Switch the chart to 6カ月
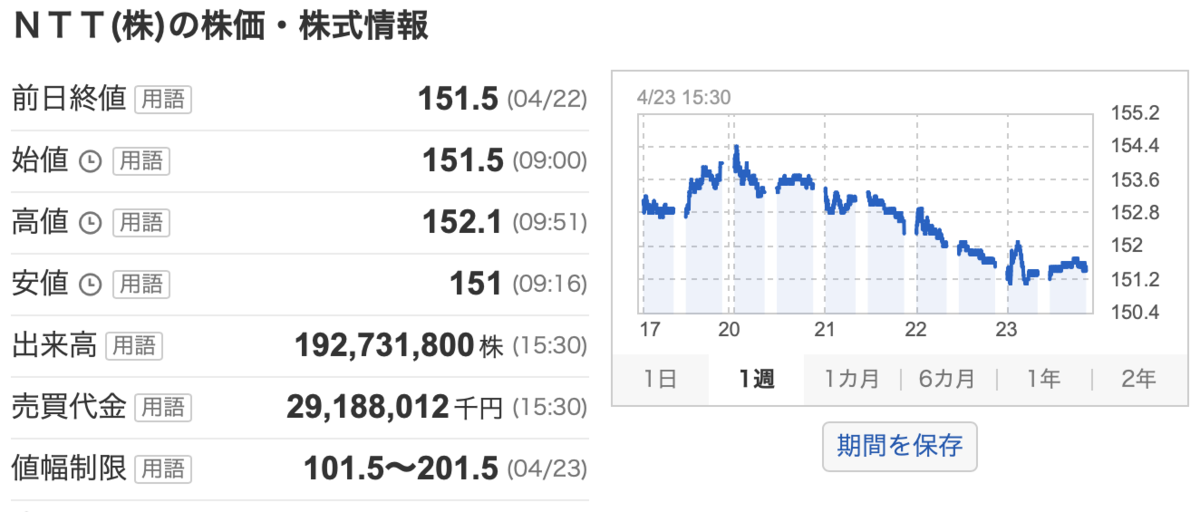 coord(948,379)
